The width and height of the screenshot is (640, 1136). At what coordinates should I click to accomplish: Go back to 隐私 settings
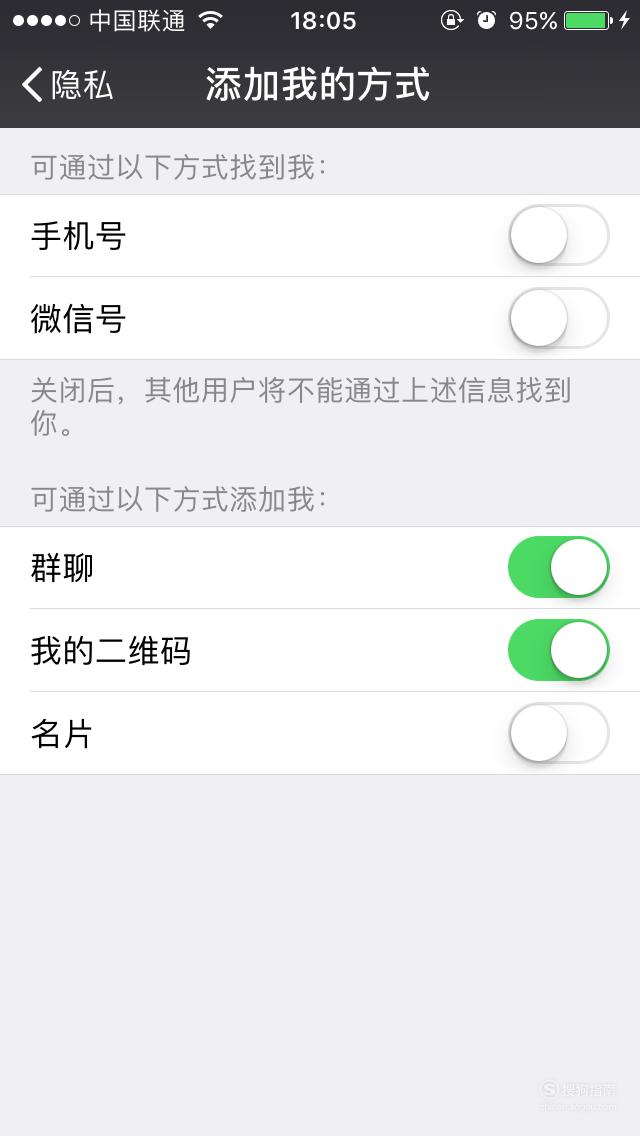pos(67,85)
